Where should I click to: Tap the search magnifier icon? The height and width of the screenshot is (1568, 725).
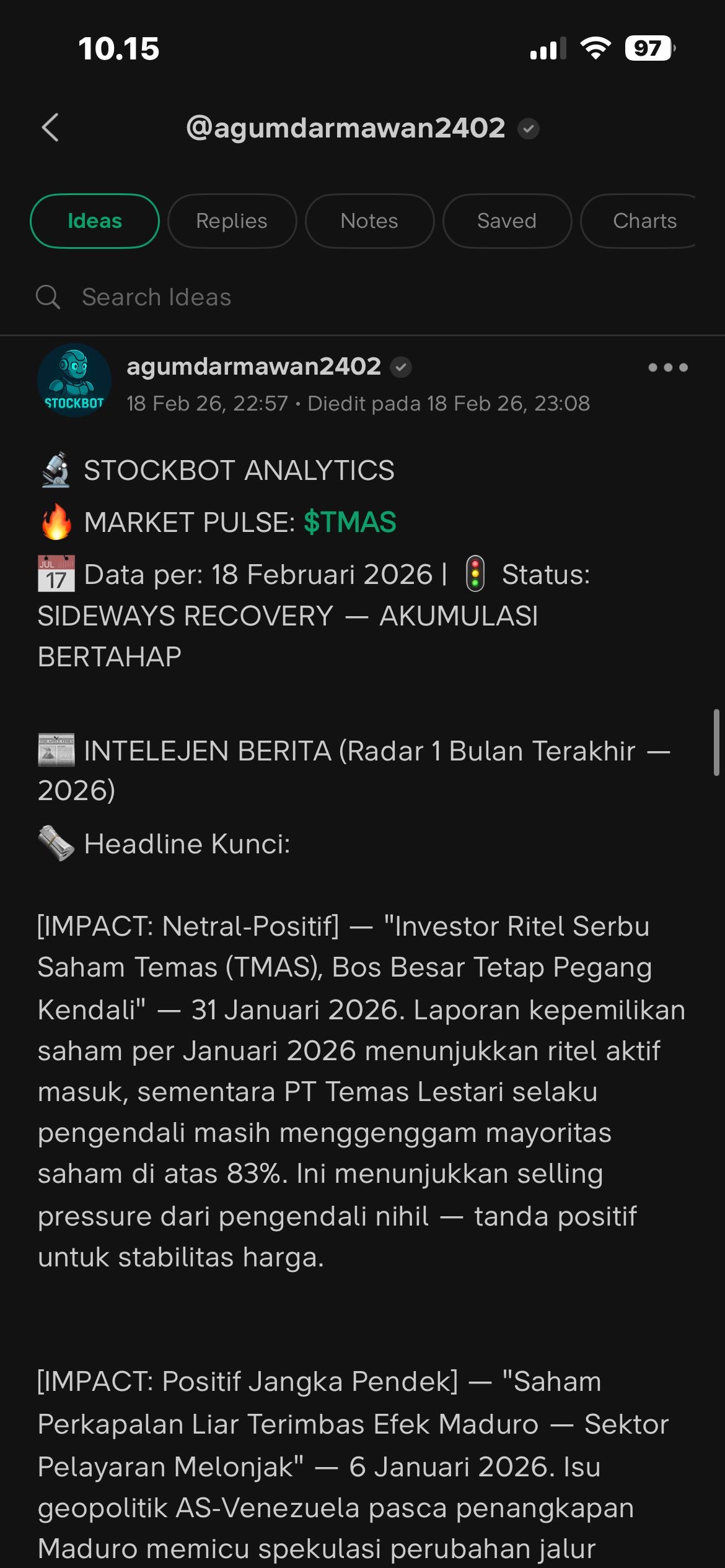(48, 297)
